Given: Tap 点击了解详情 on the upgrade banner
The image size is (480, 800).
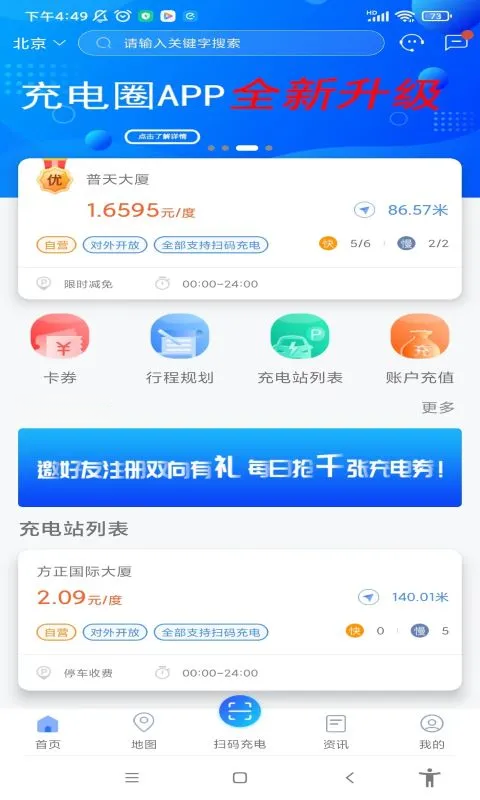Looking at the screenshot, I should tap(162, 136).
